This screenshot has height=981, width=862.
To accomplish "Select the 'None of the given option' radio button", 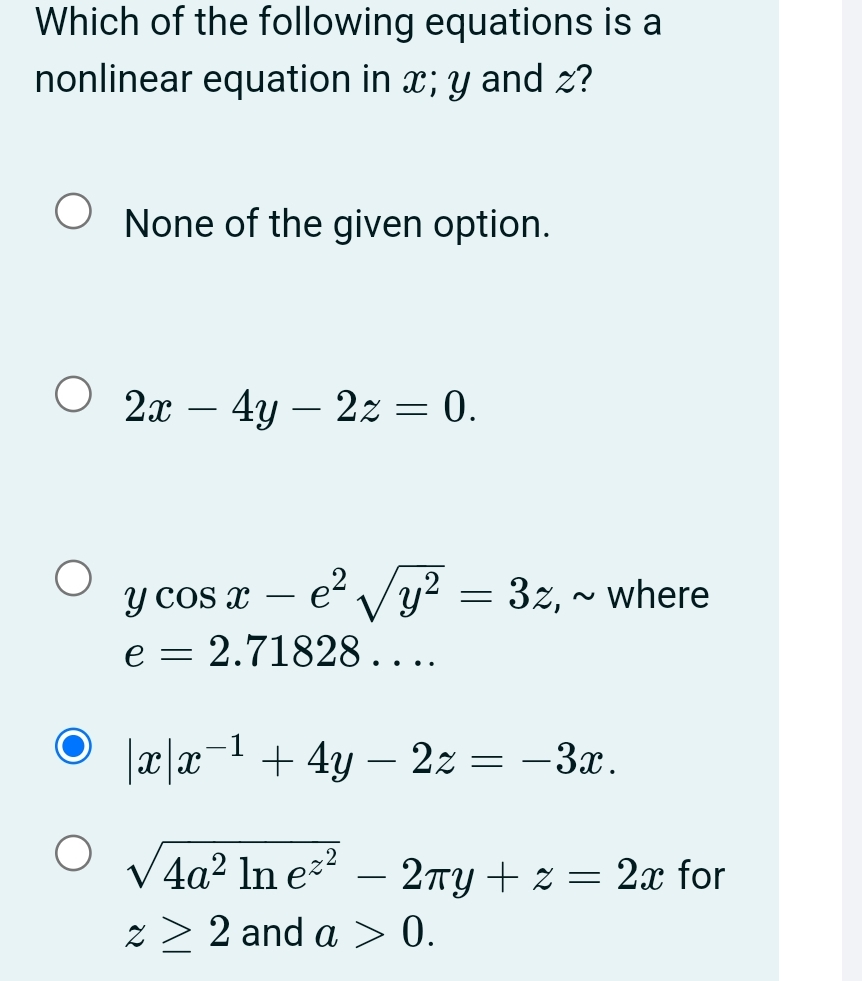I will click(x=72, y=209).
